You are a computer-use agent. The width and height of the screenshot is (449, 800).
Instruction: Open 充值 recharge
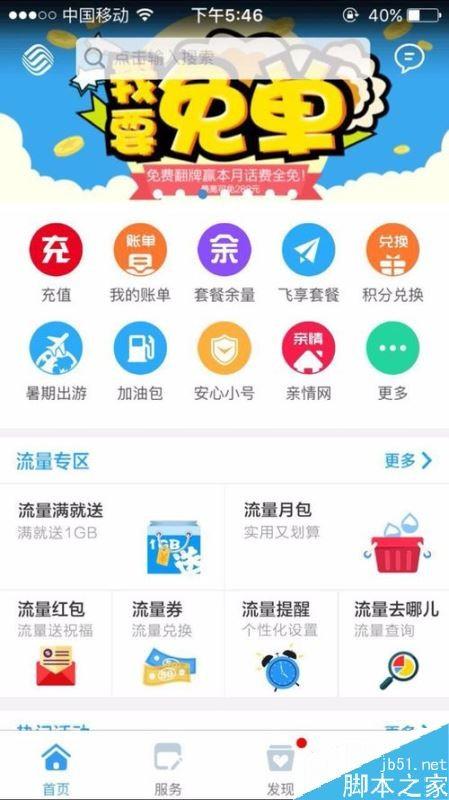pyautogui.click(x=56, y=263)
